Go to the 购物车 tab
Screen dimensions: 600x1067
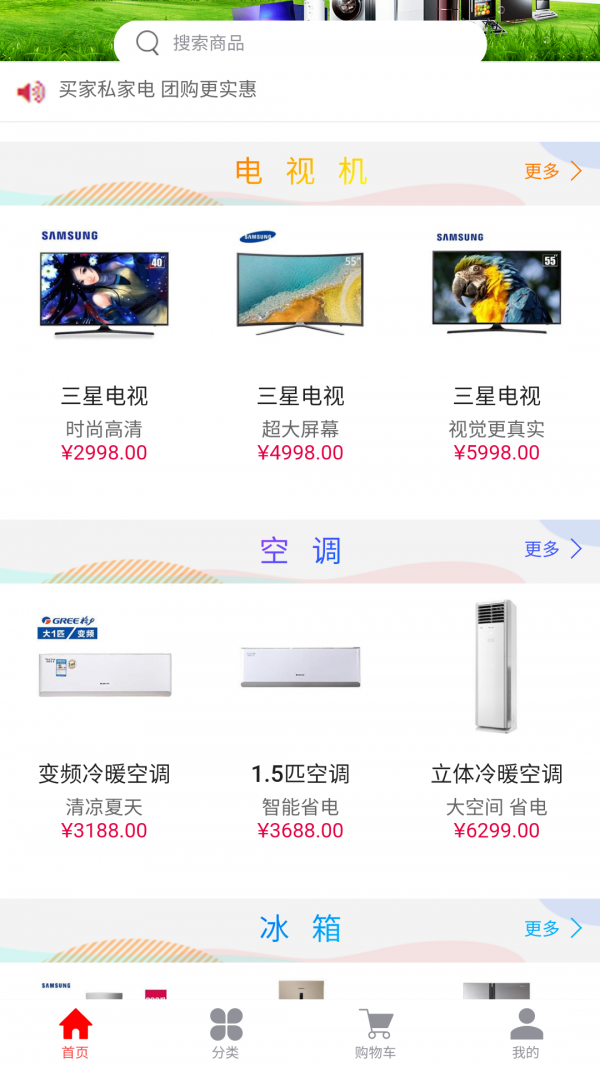tap(375, 1033)
